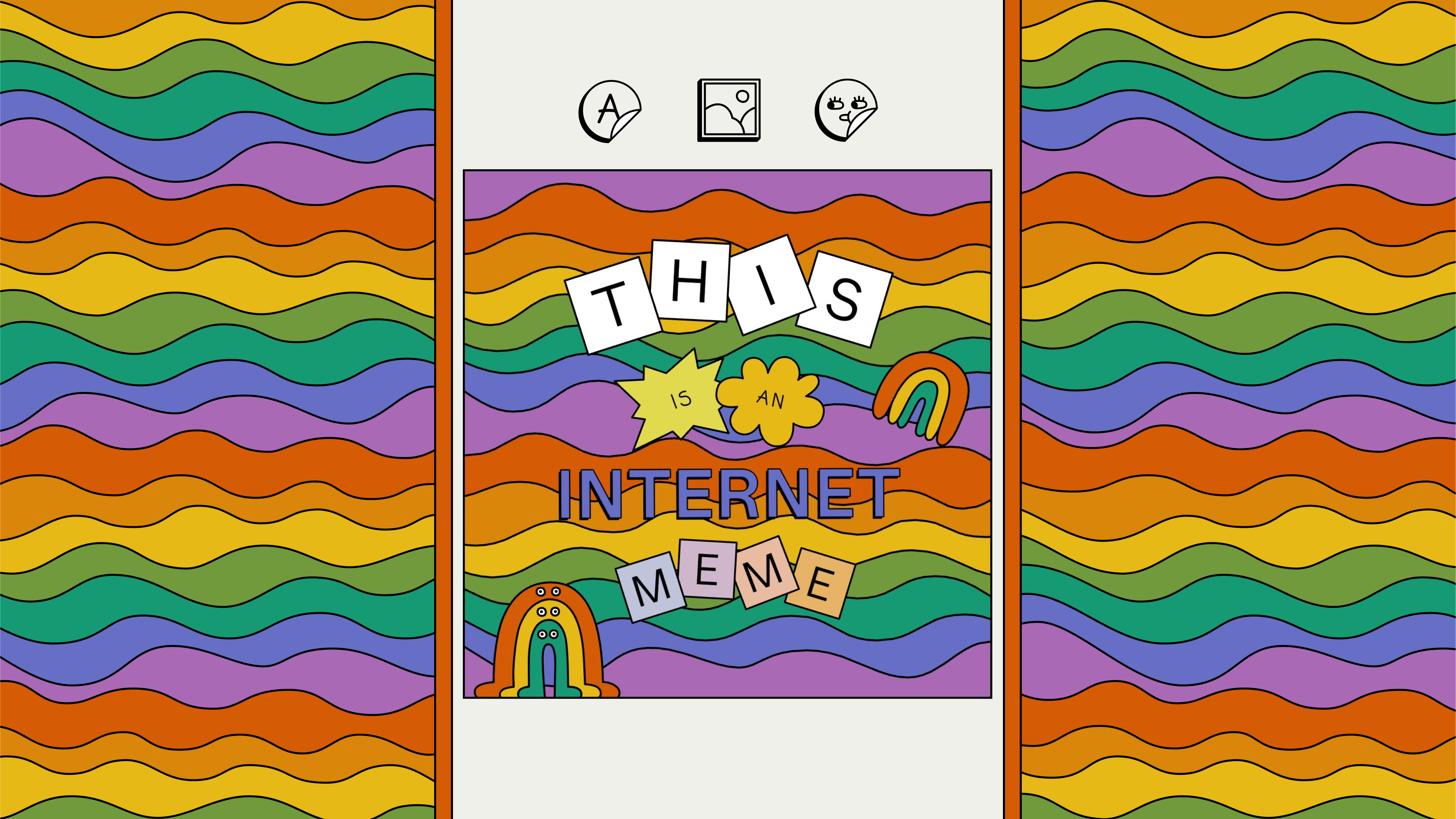Image resolution: width=1456 pixels, height=819 pixels.
Task: Open the text sticker tool
Action: pyautogui.click(x=609, y=111)
